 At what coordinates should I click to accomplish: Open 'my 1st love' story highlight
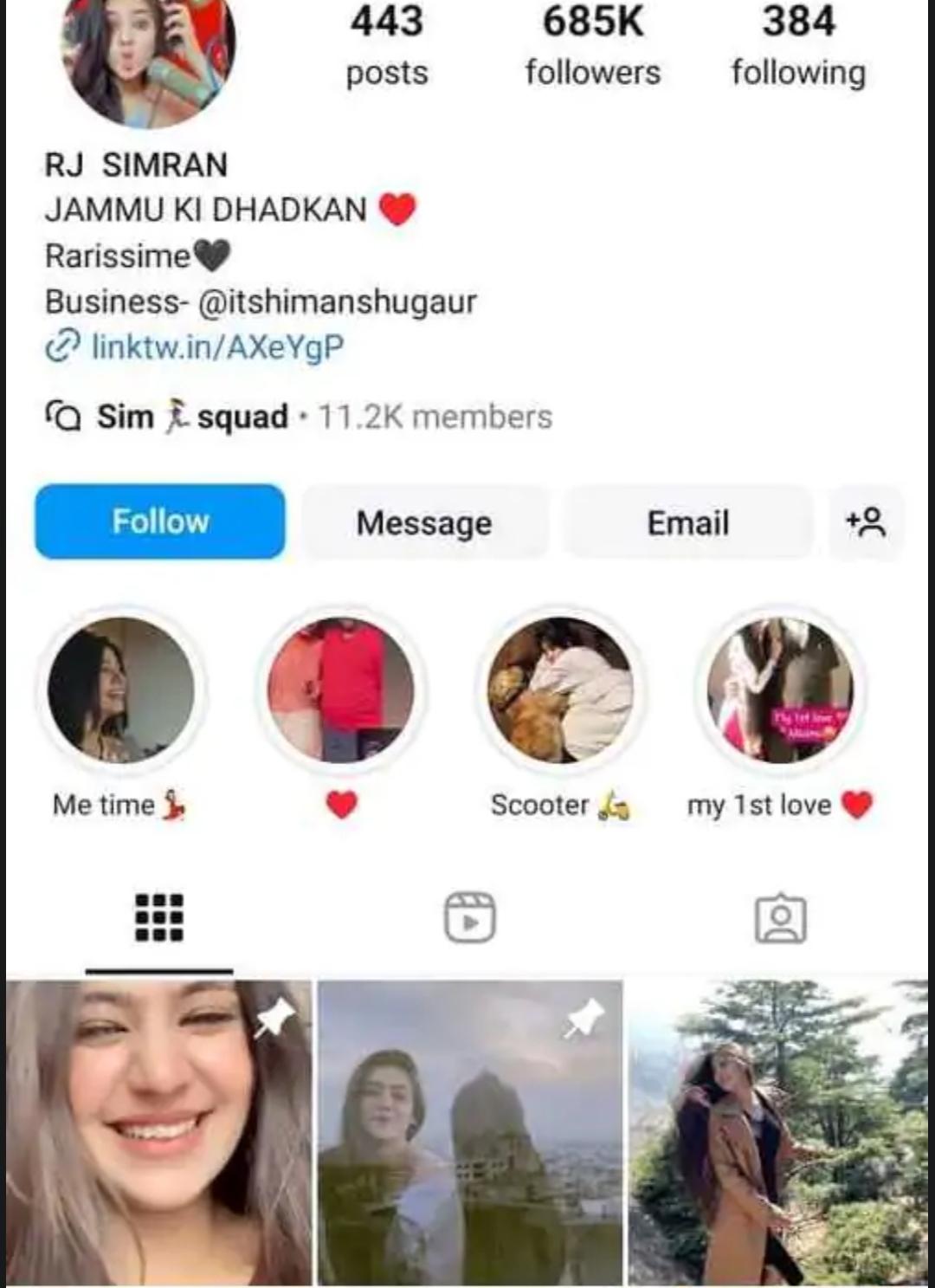coord(780,689)
